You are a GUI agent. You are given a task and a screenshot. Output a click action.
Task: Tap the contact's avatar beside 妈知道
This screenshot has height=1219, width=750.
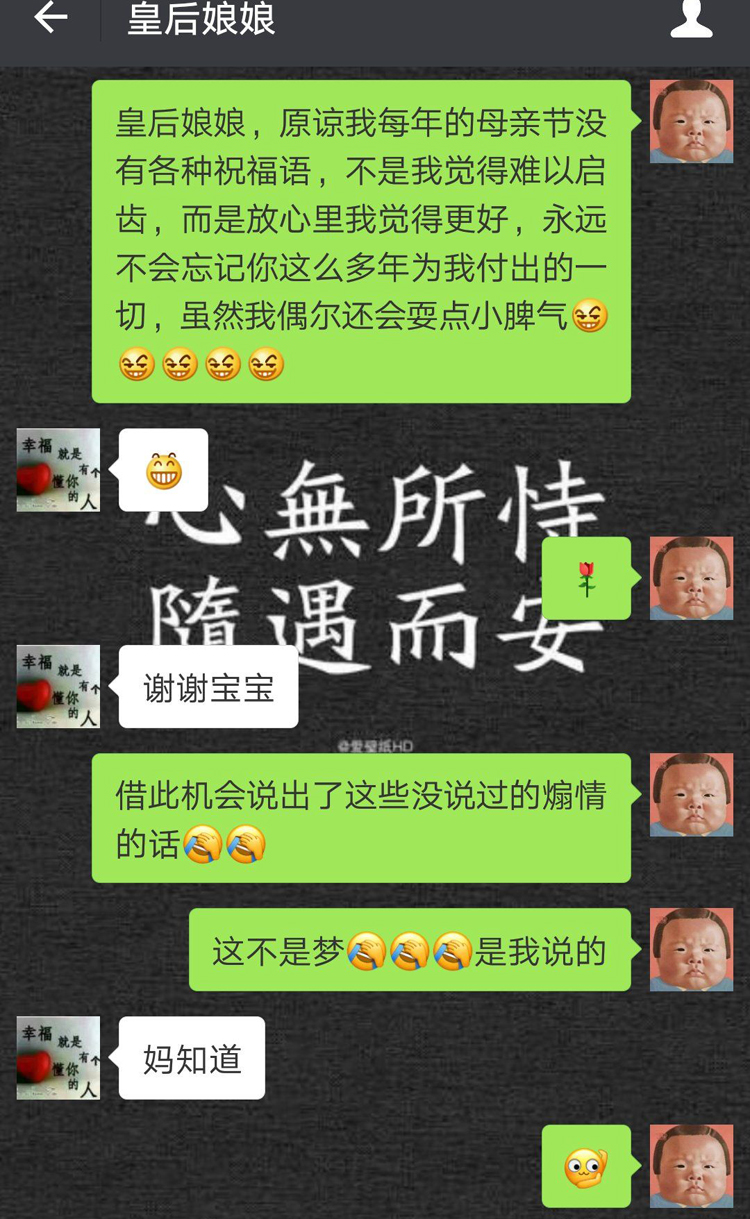pos(58,1058)
